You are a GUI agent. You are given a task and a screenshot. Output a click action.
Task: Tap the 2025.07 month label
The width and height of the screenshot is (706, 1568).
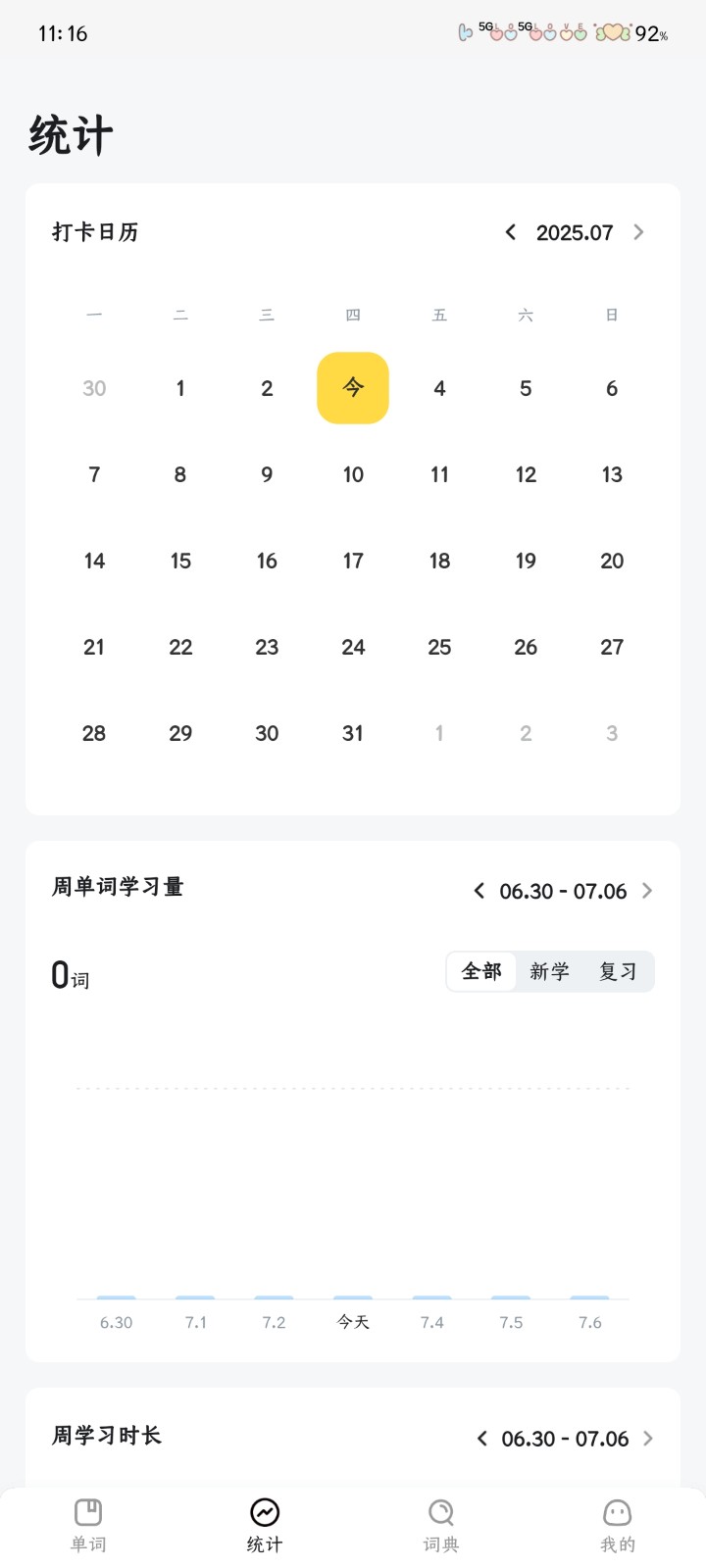(x=575, y=232)
